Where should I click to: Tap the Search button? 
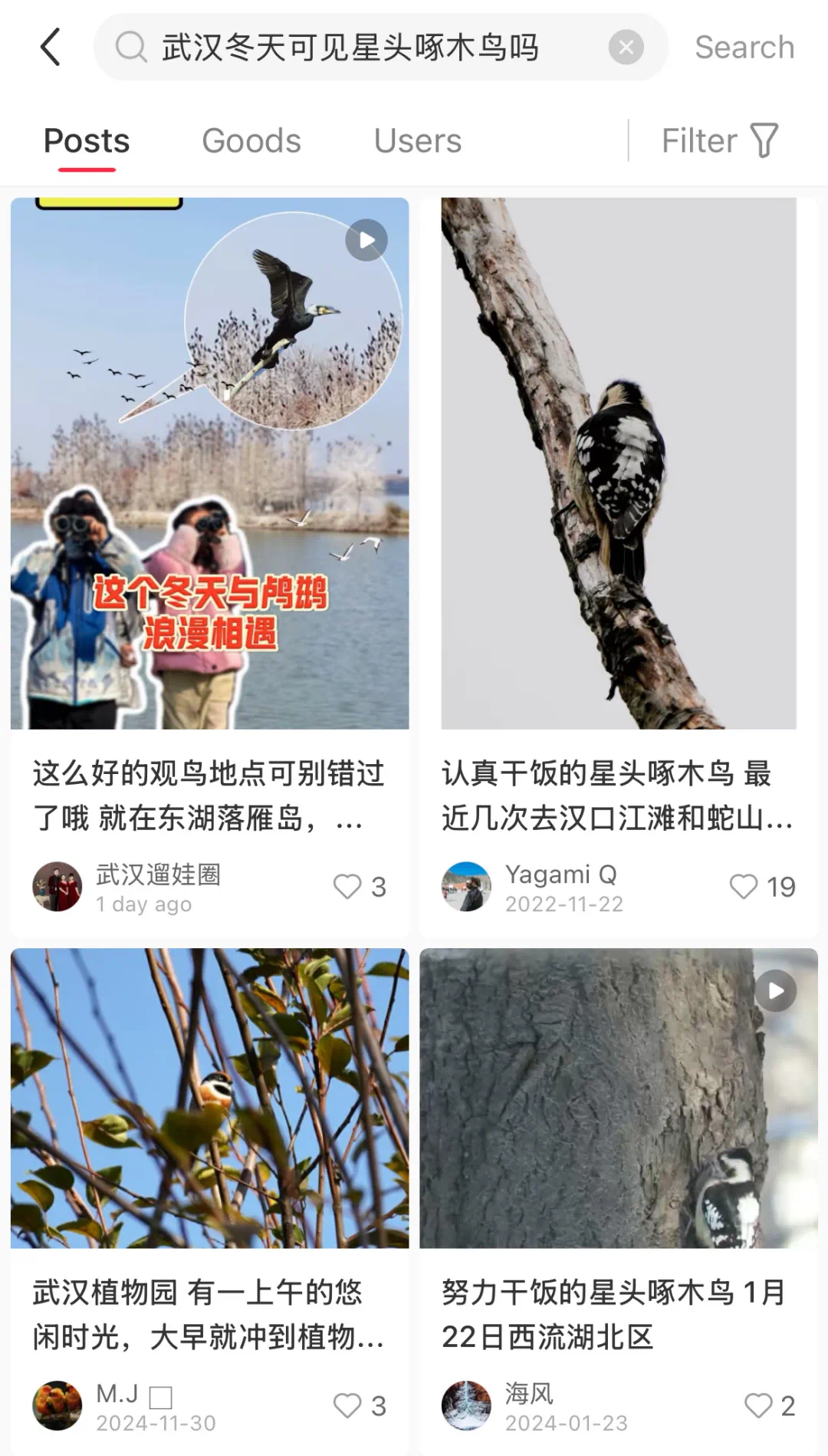pos(744,48)
